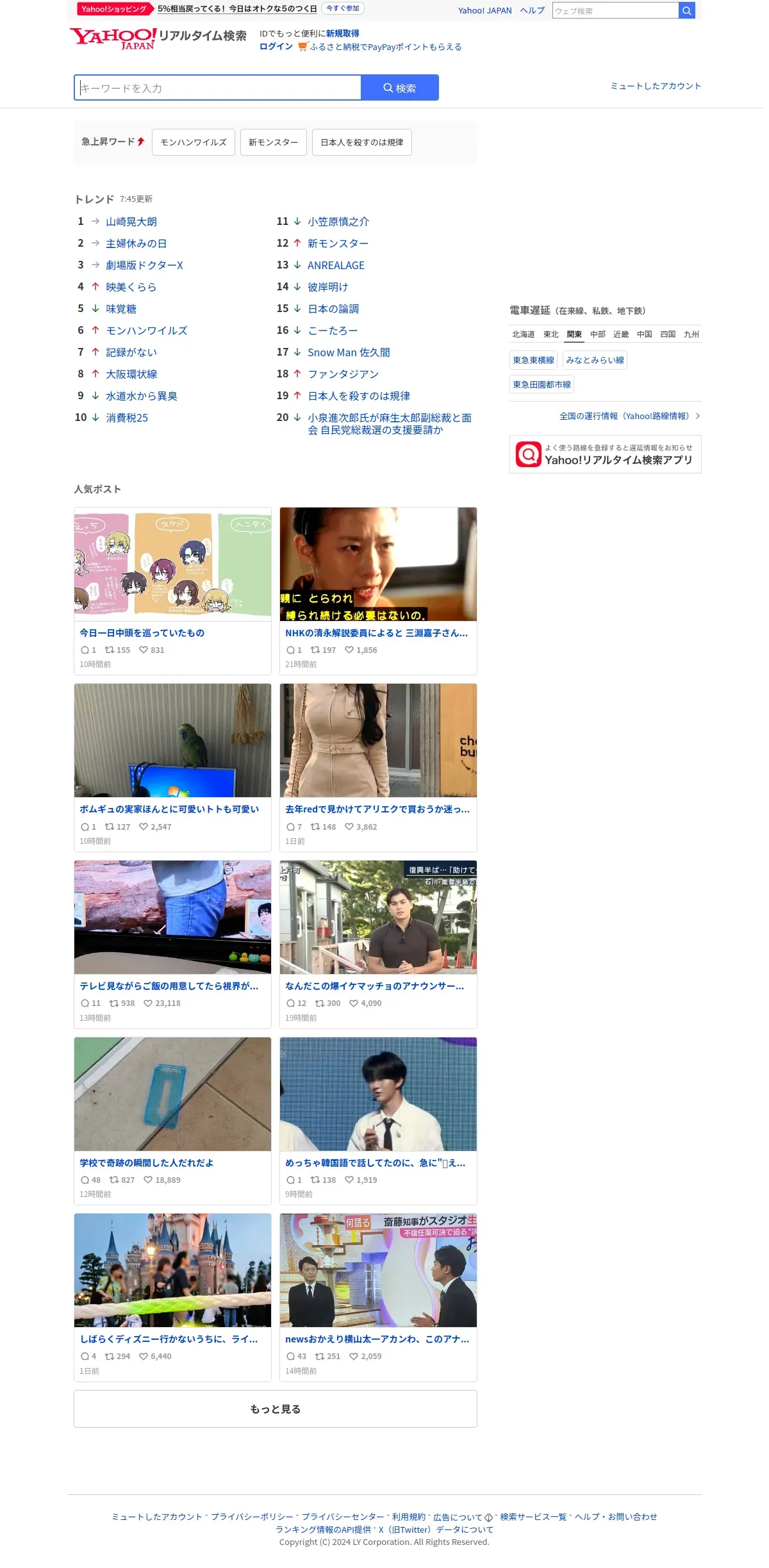Viewport: 769px width, 1568px height.
Task: Open trend Snow Man 佐久間
Action: 349,352
